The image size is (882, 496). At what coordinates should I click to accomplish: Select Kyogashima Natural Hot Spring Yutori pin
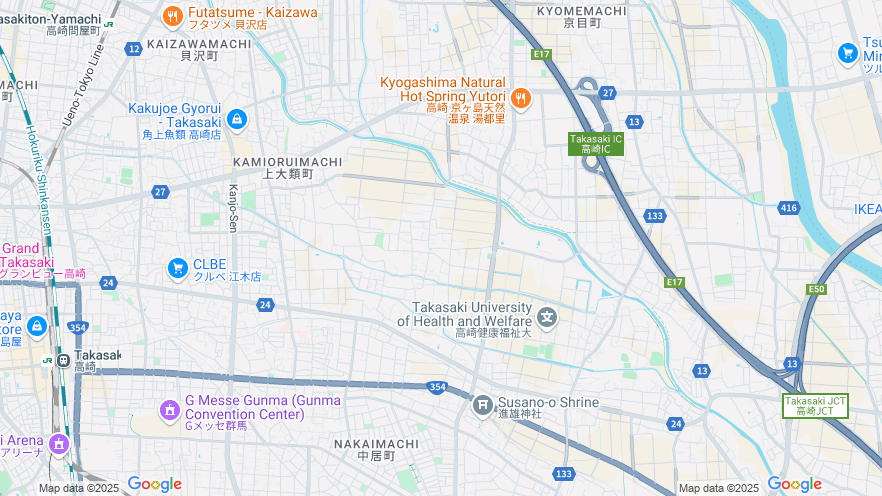520,98
